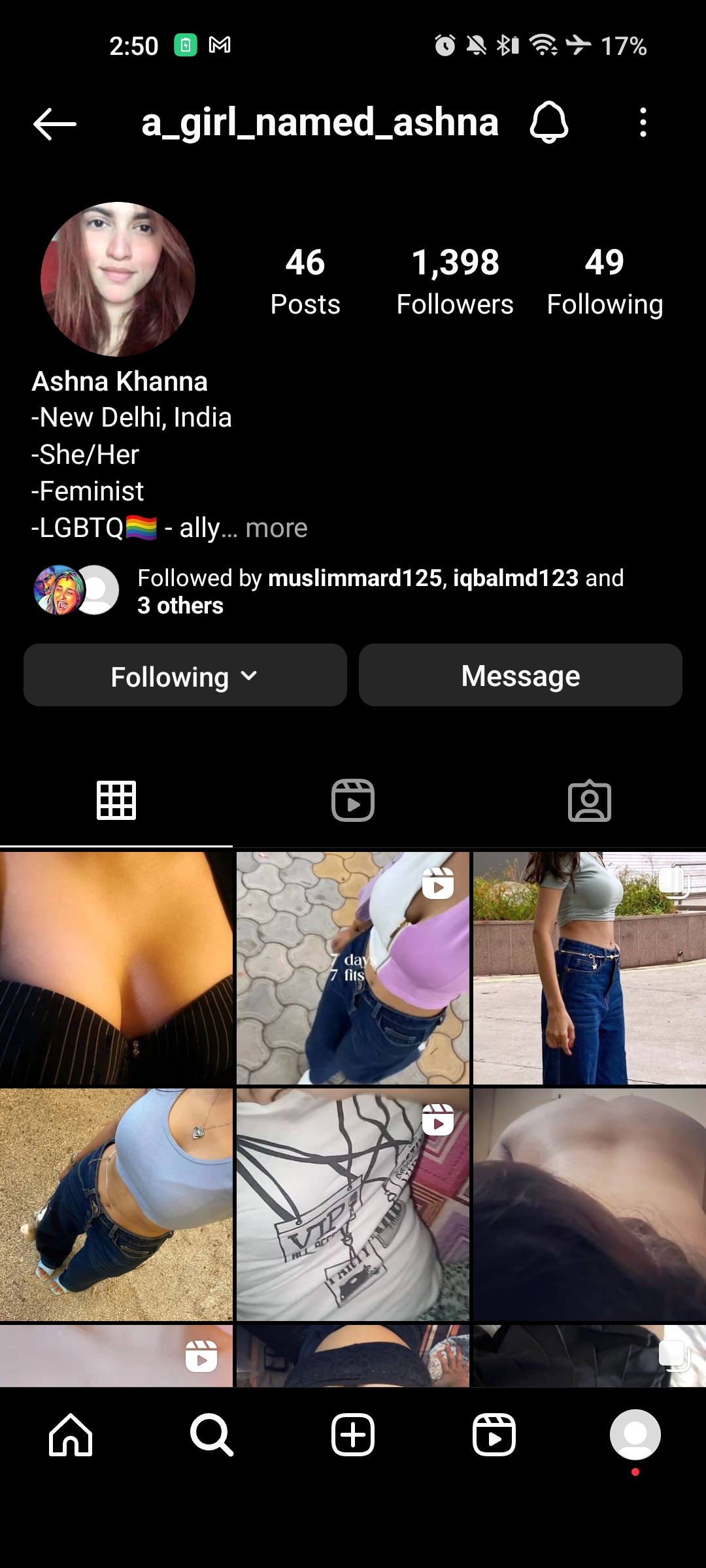The width and height of the screenshot is (706, 1568).
Task: Create a new post
Action: click(353, 1435)
